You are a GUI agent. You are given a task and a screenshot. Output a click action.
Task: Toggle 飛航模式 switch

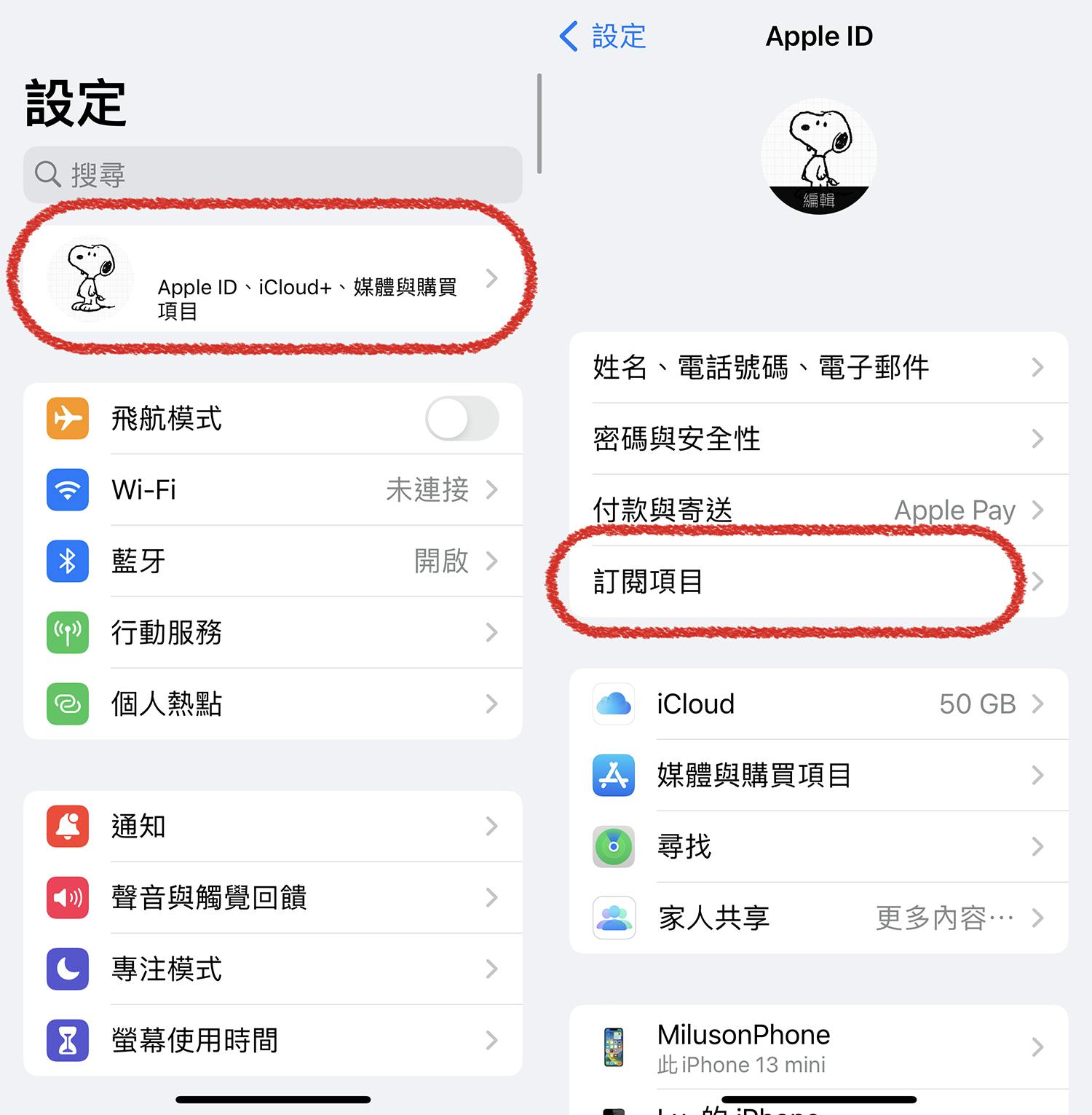pos(462,419)
